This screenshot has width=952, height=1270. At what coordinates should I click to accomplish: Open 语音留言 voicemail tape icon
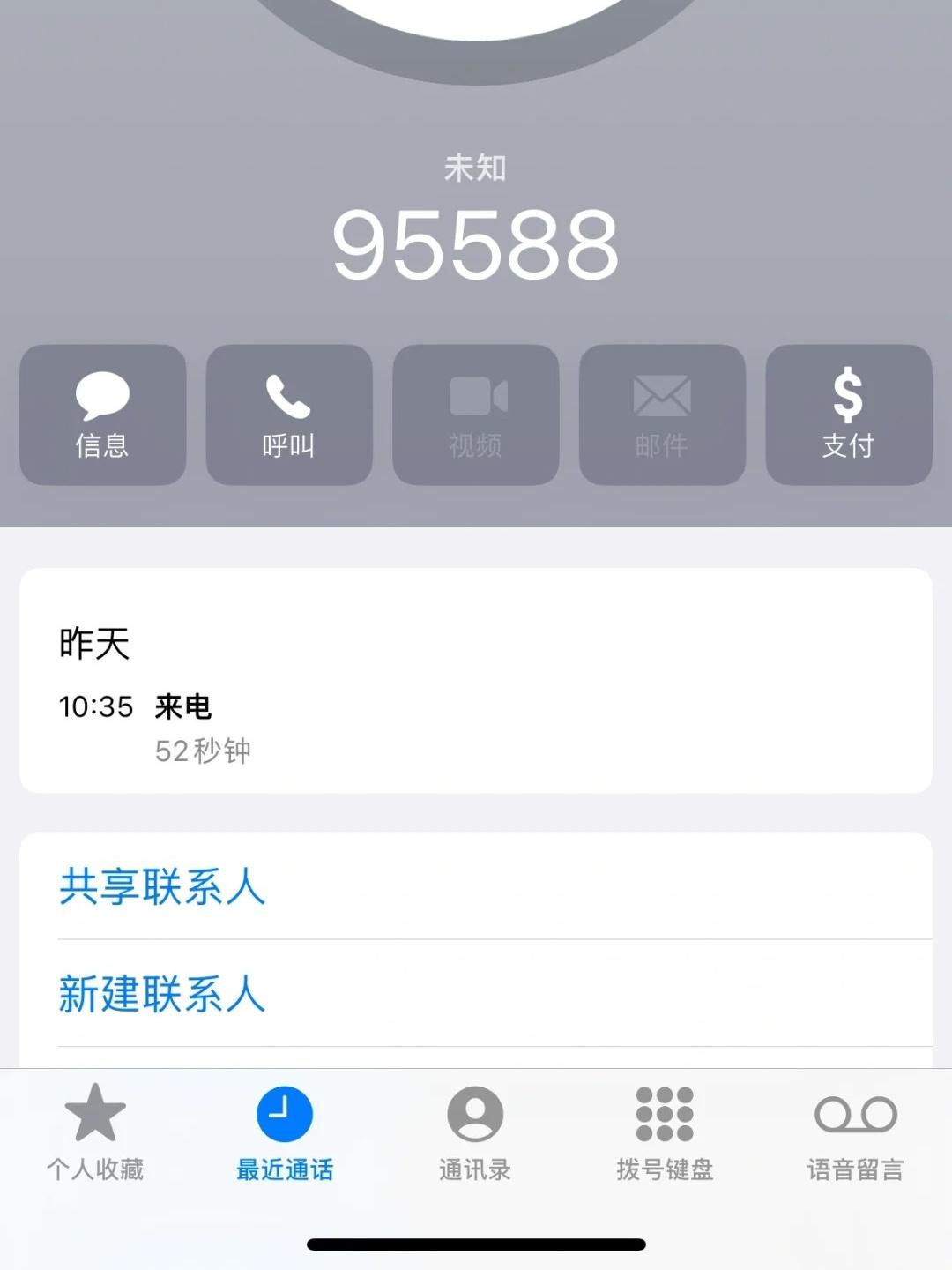[x=856, y=1114]
